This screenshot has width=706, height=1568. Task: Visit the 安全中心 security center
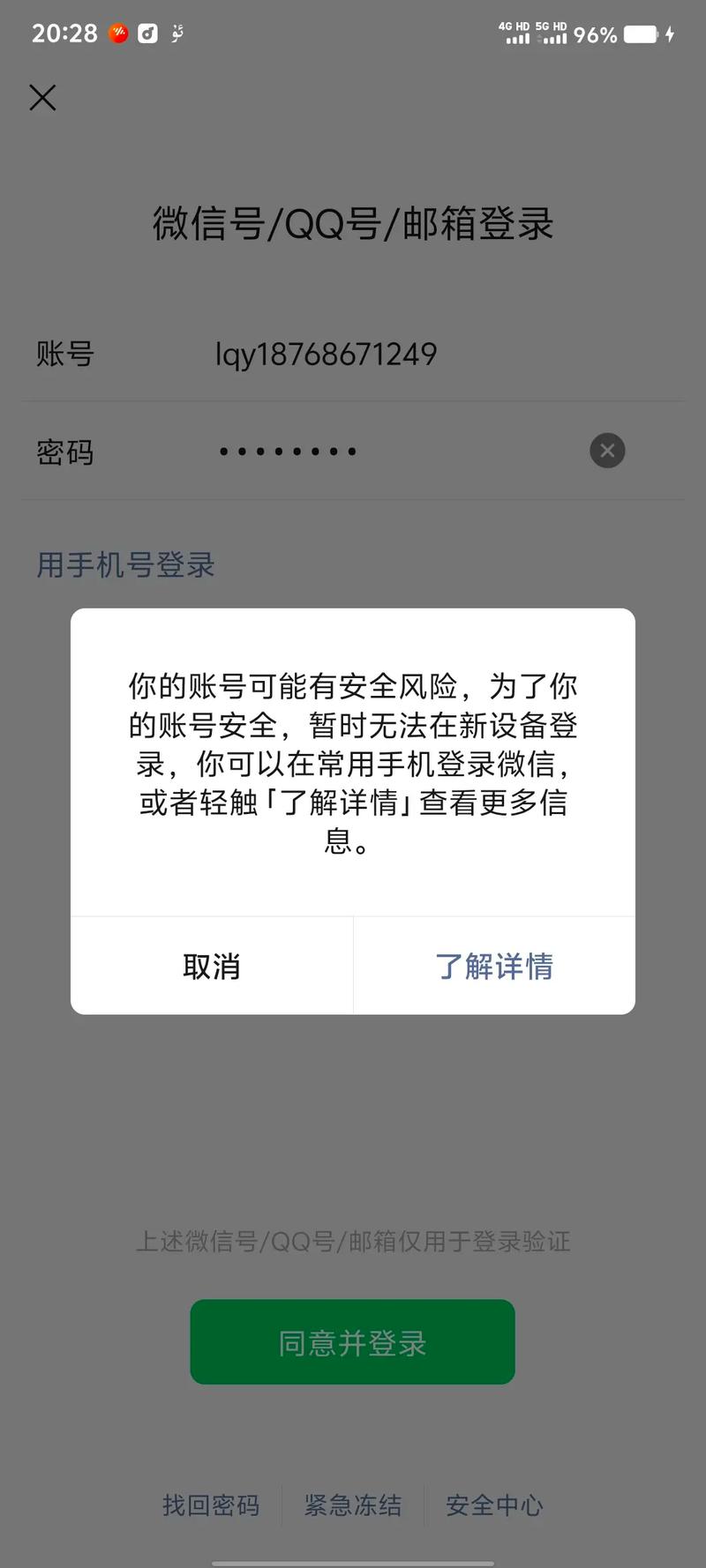click(x=494, y=1506)
